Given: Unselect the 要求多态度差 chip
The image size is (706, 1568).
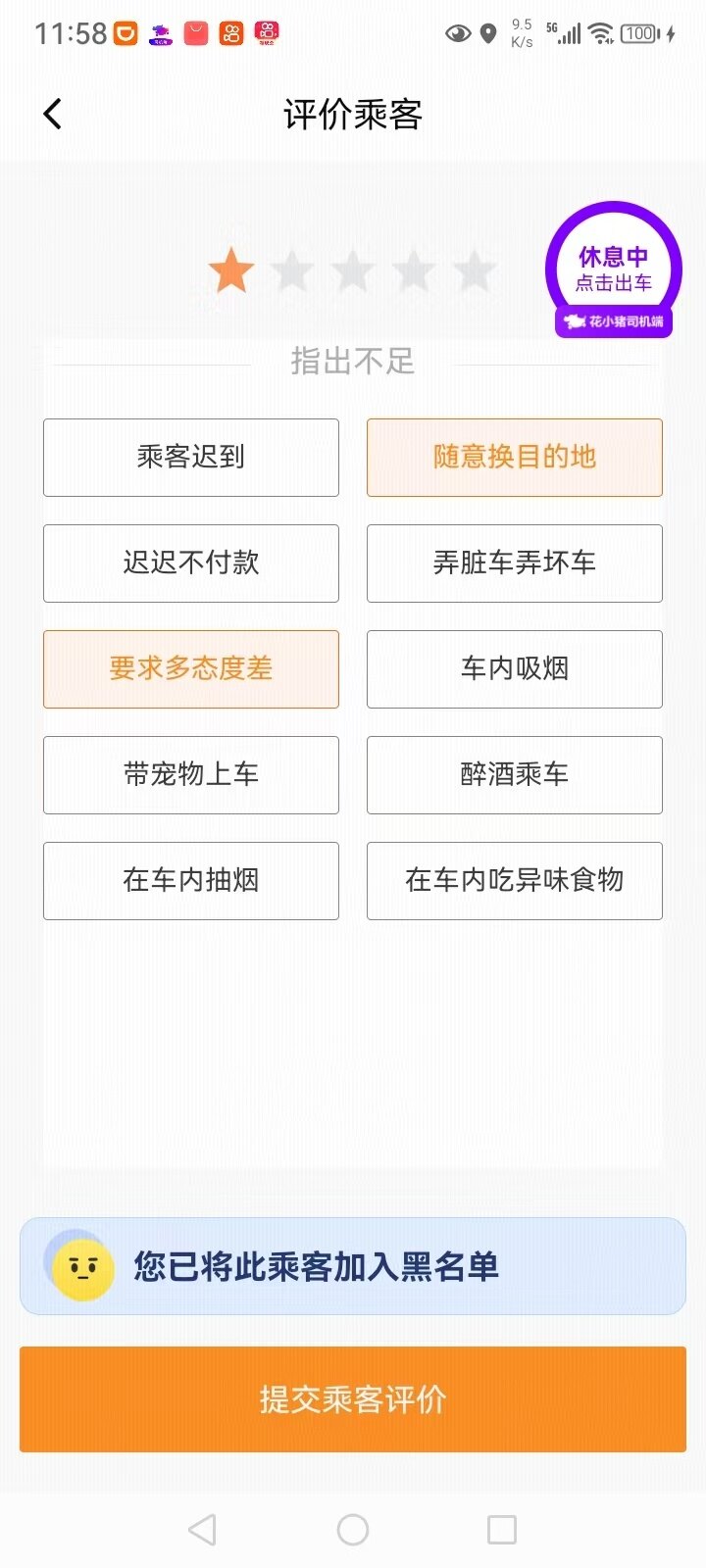Looking at the screenshot, I should 191,669.
